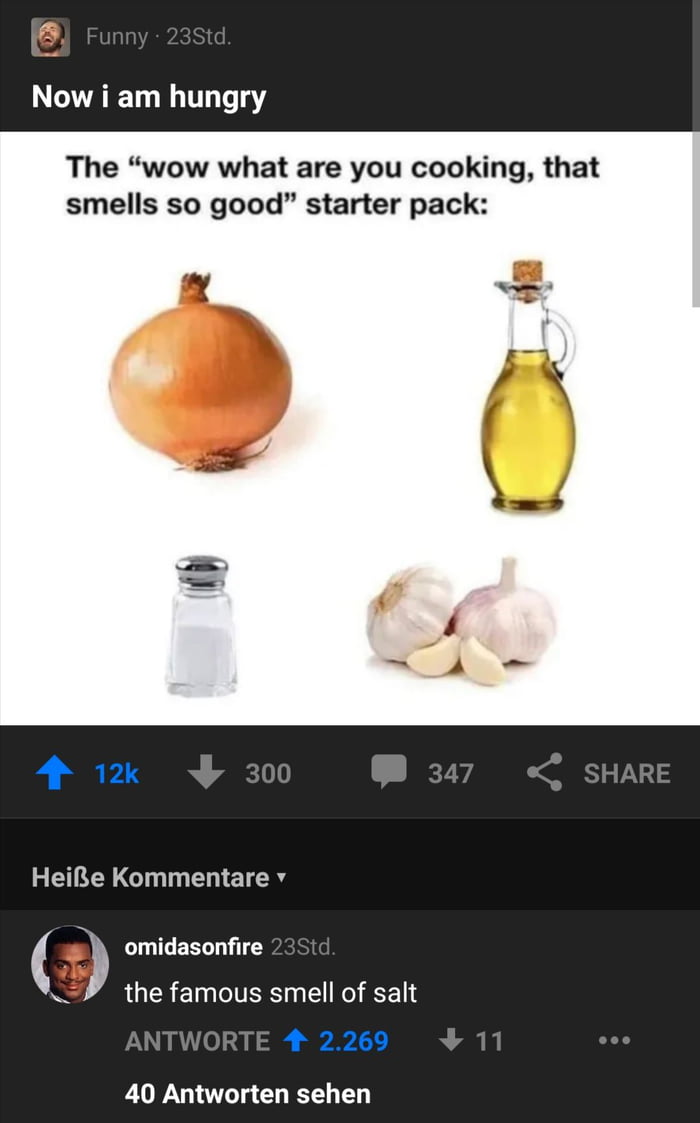700x1123 pixels.
Task: Downvote omidasonfire's comment
Action: pyautogui.click(x=450, y=1041)
